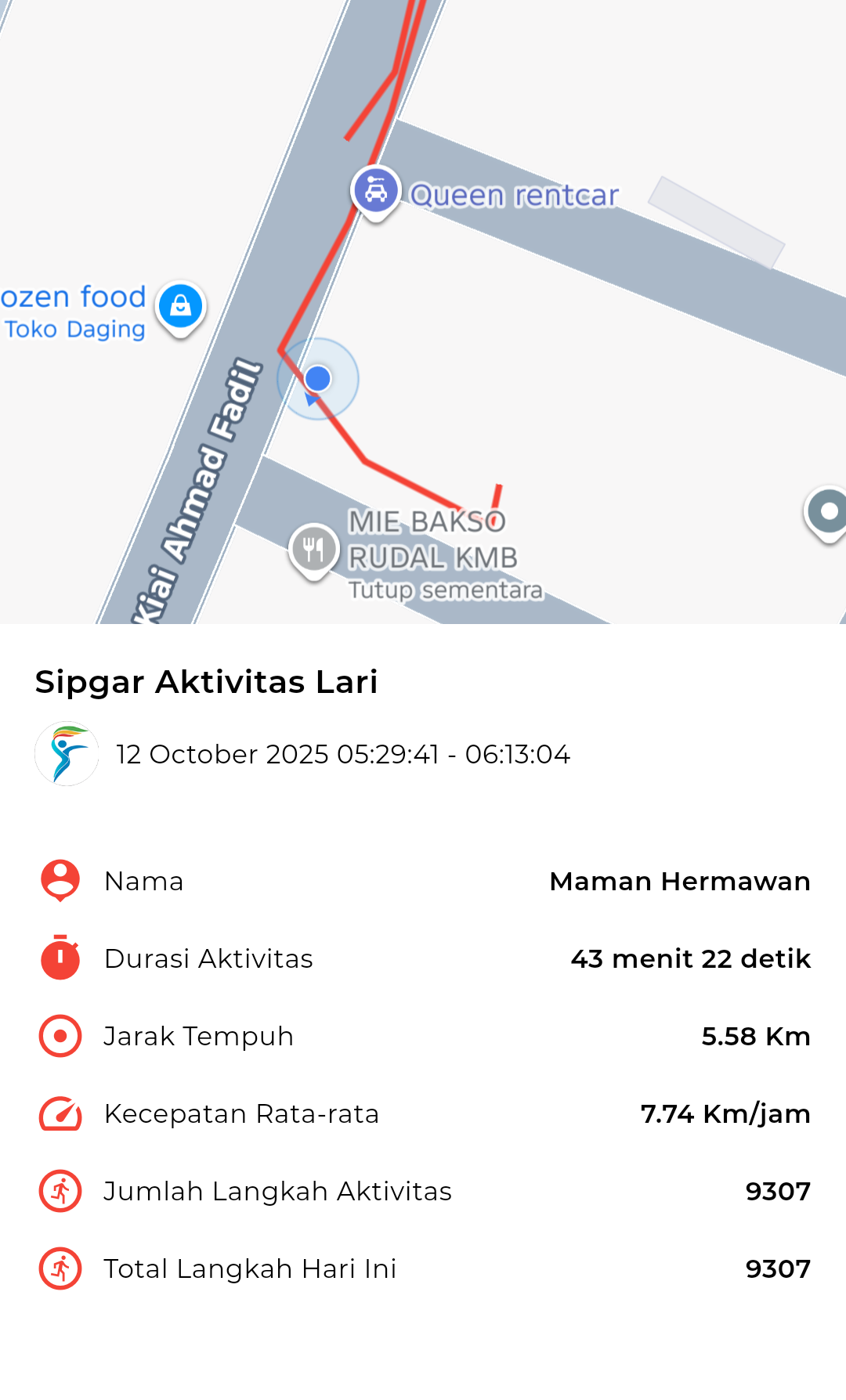846x1400 pixels.
Task: Tap the Queen rentcar map marker
Action: pyautogui.click(x=376, y=191)
